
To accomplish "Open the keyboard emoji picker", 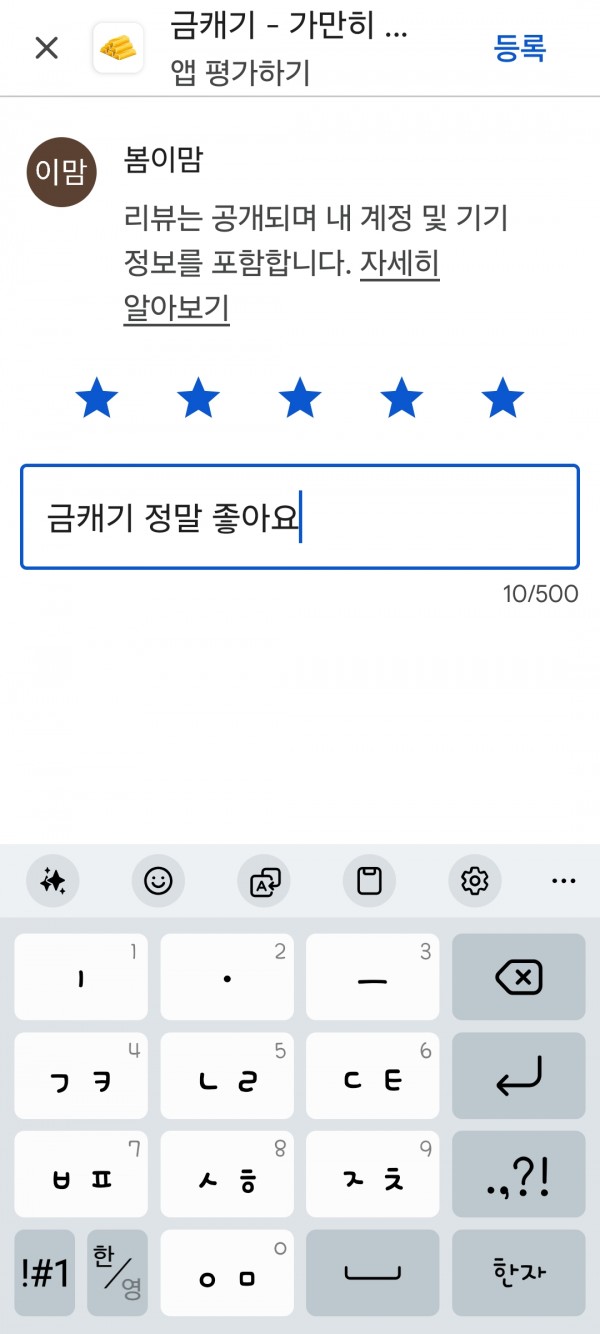I will pos(158,881).
